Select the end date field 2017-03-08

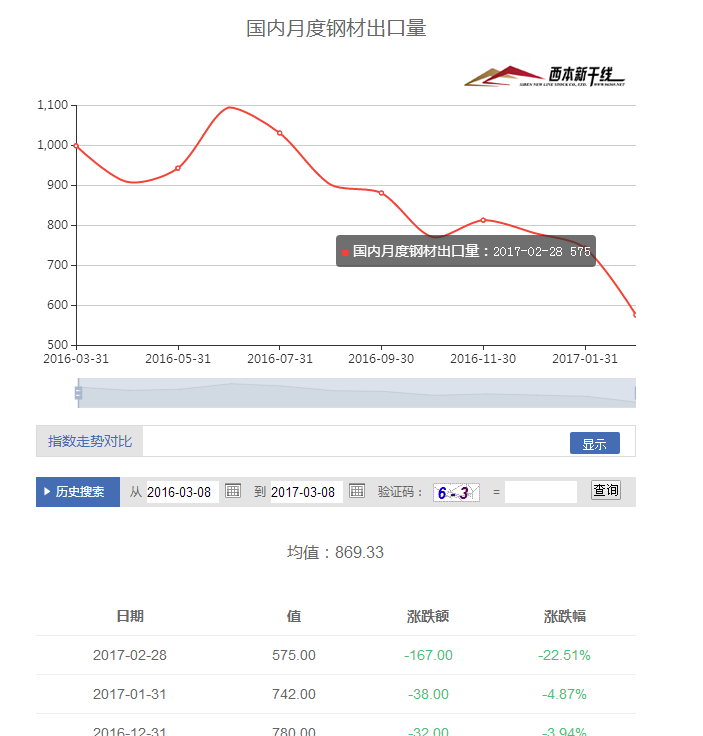pos(305,492)
